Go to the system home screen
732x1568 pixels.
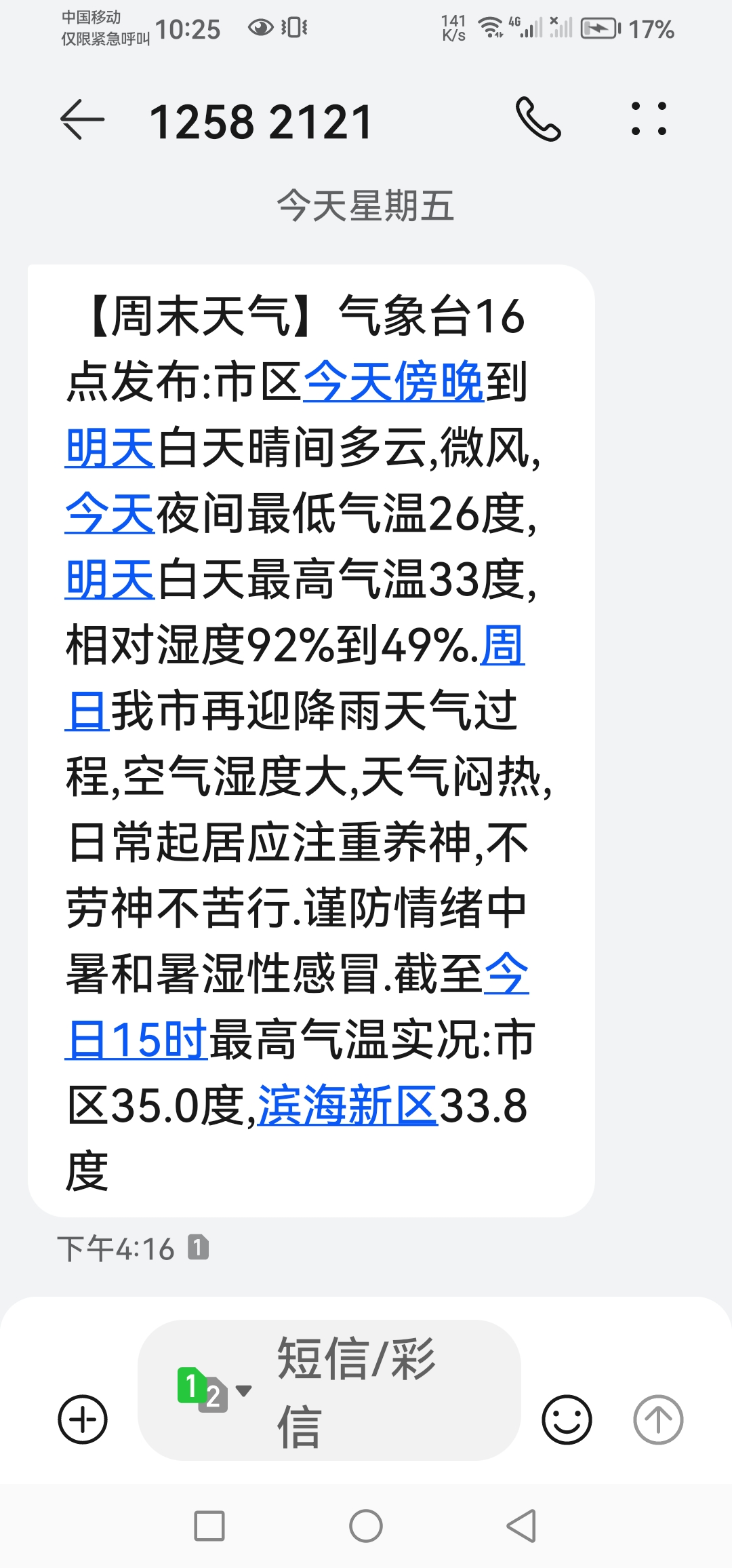366,1527
